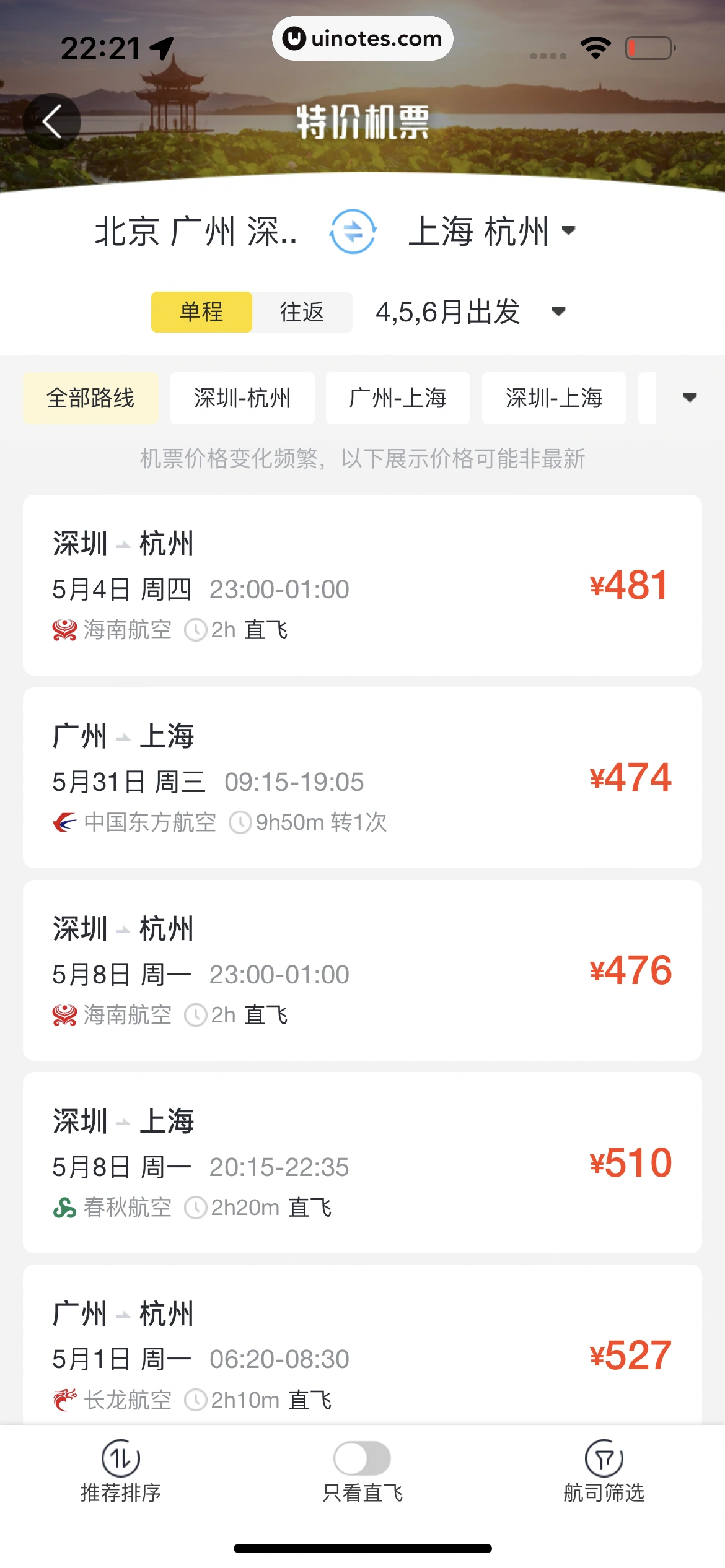The image size is (725, 1568).
Task: Select the 单程 one-way option
Action: pos(201,312)
